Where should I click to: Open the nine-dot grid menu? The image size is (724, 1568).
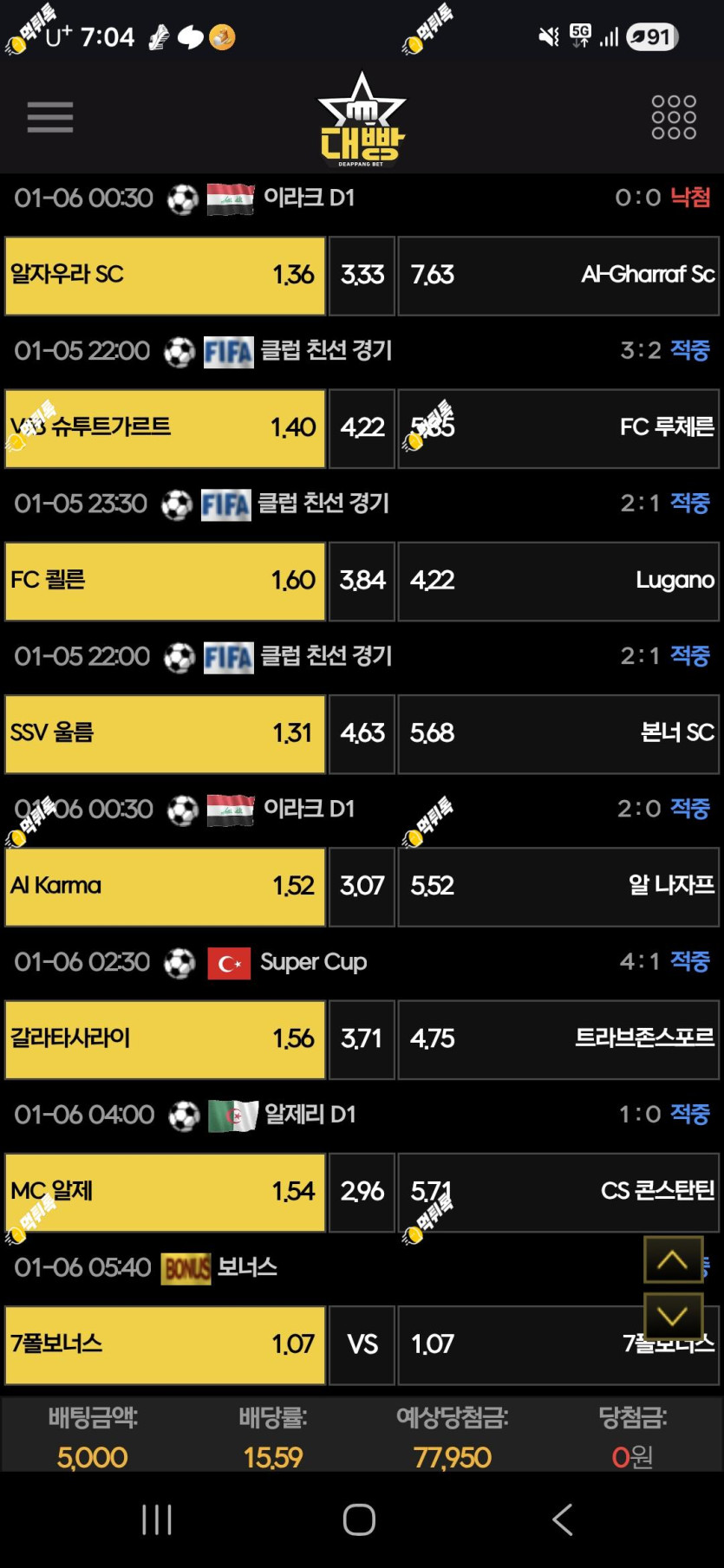click(x=674, y=117)
